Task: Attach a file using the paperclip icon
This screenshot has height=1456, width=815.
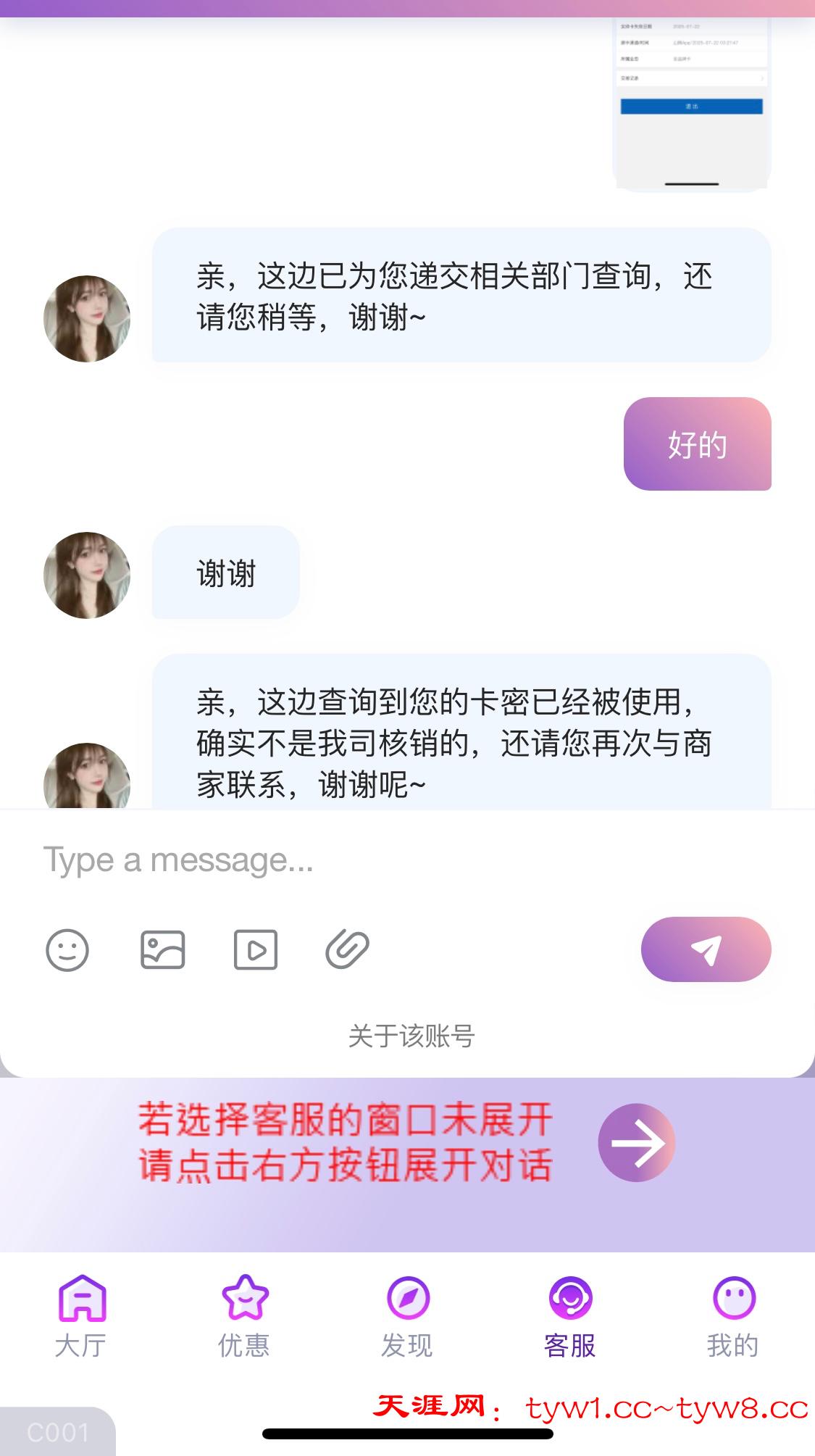Action: tap(346, 949)
